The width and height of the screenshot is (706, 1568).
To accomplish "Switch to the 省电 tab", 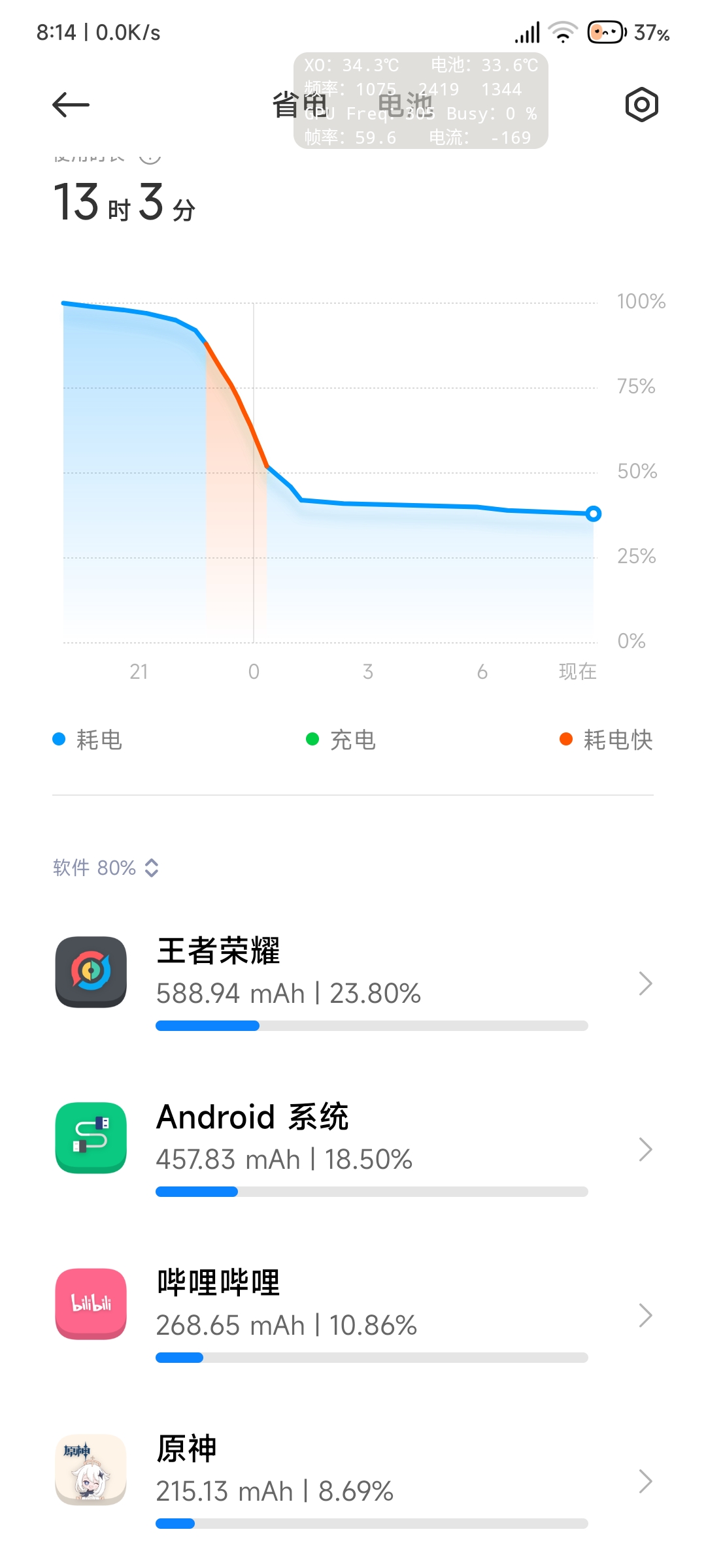I will [299, 105].
